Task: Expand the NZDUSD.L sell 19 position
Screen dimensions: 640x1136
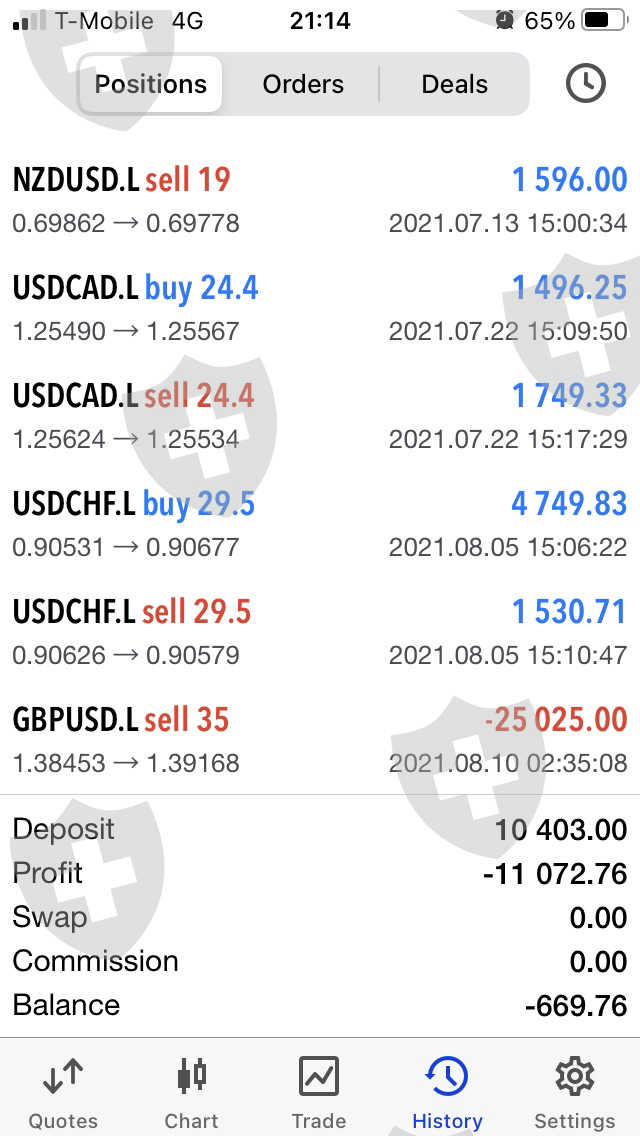Action: pos(320,200)
